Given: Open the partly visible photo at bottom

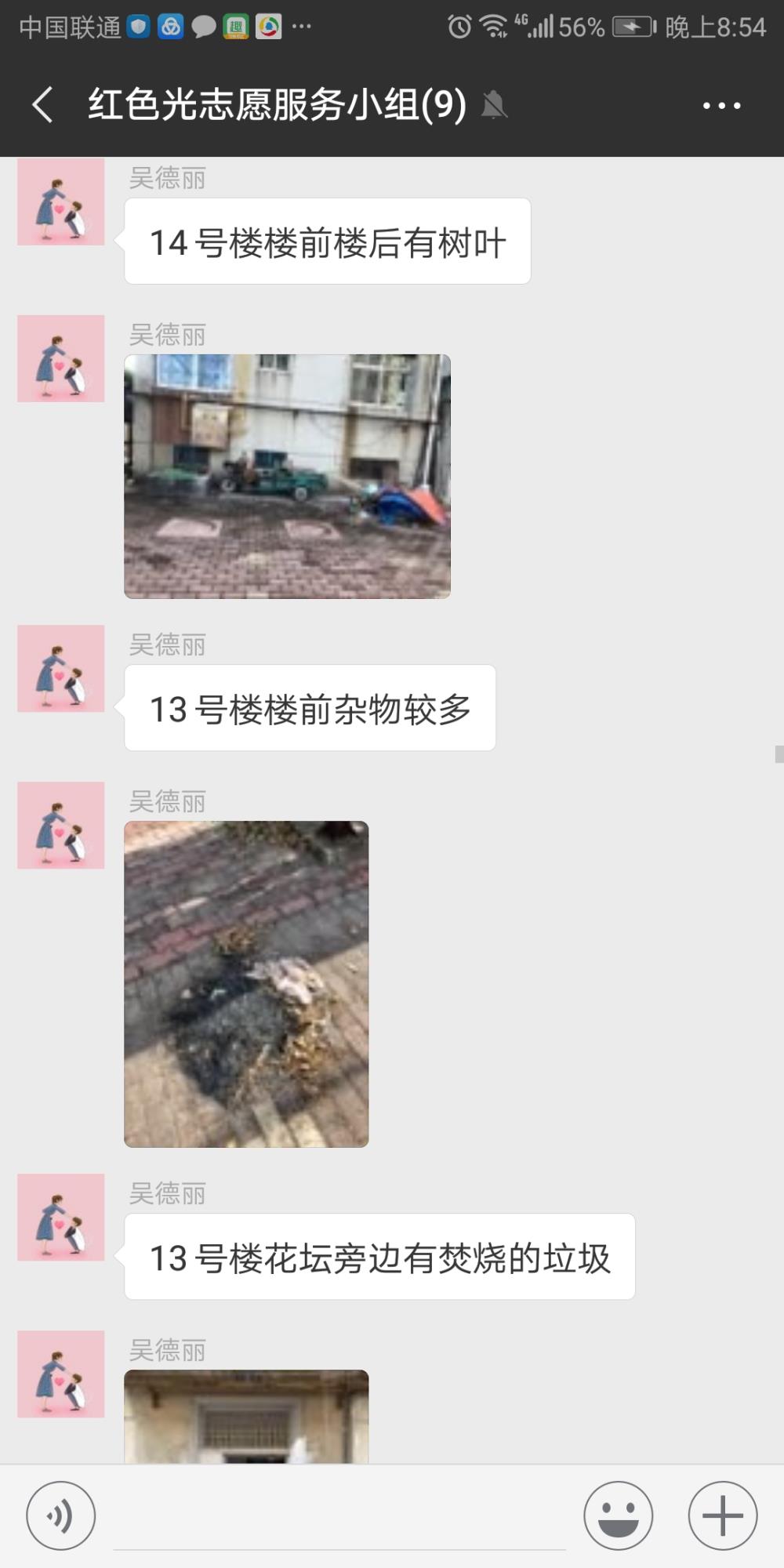Looking at the screenshot, I should point(246,1416).
